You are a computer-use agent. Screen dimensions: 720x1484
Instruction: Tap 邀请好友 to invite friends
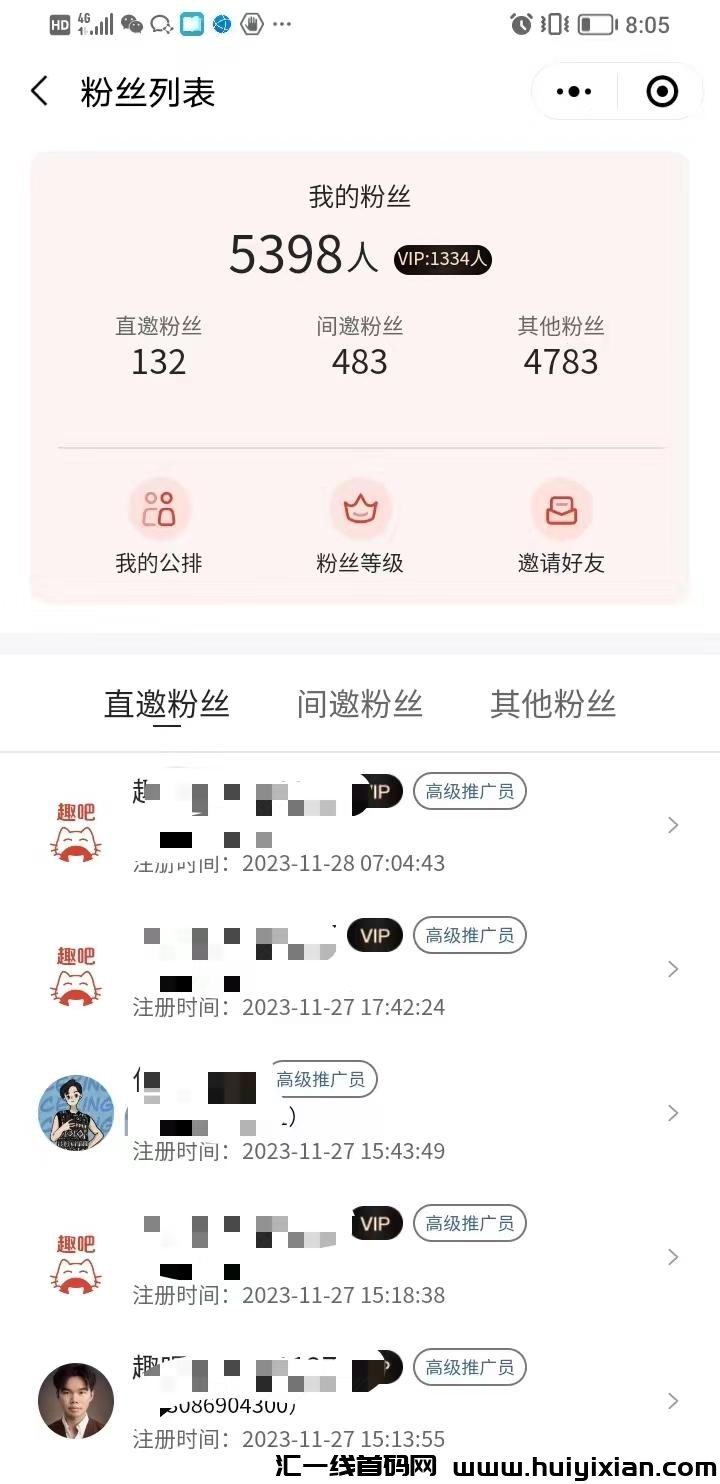coord(561,527)
